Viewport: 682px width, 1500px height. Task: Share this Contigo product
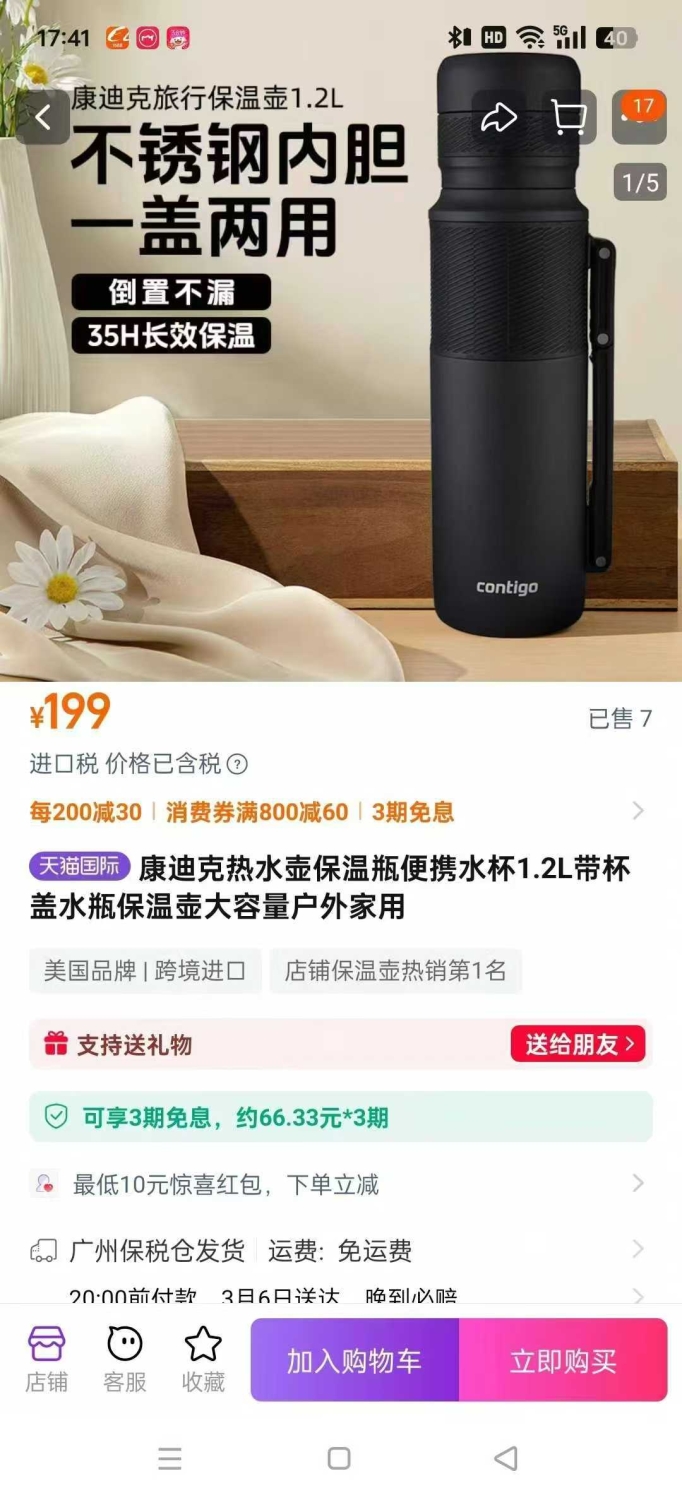click(x=498, y=118)
